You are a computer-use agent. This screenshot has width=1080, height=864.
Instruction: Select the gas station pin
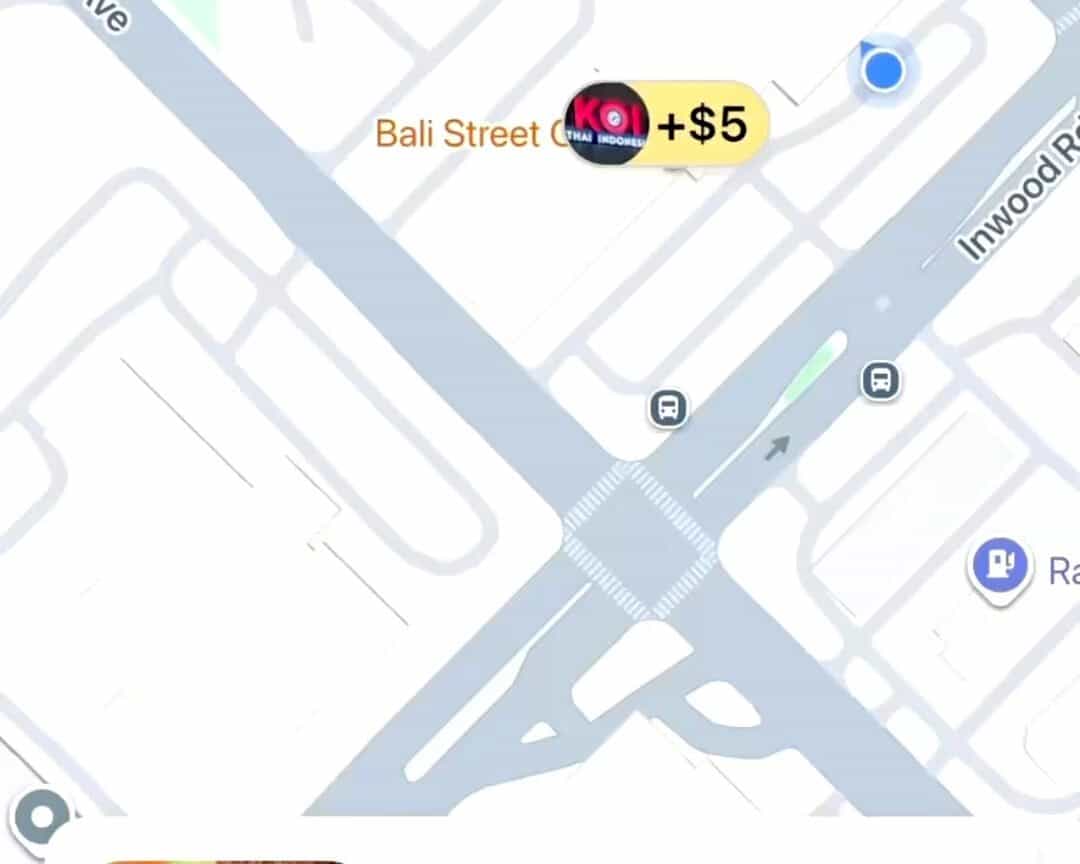[1000, 568]
